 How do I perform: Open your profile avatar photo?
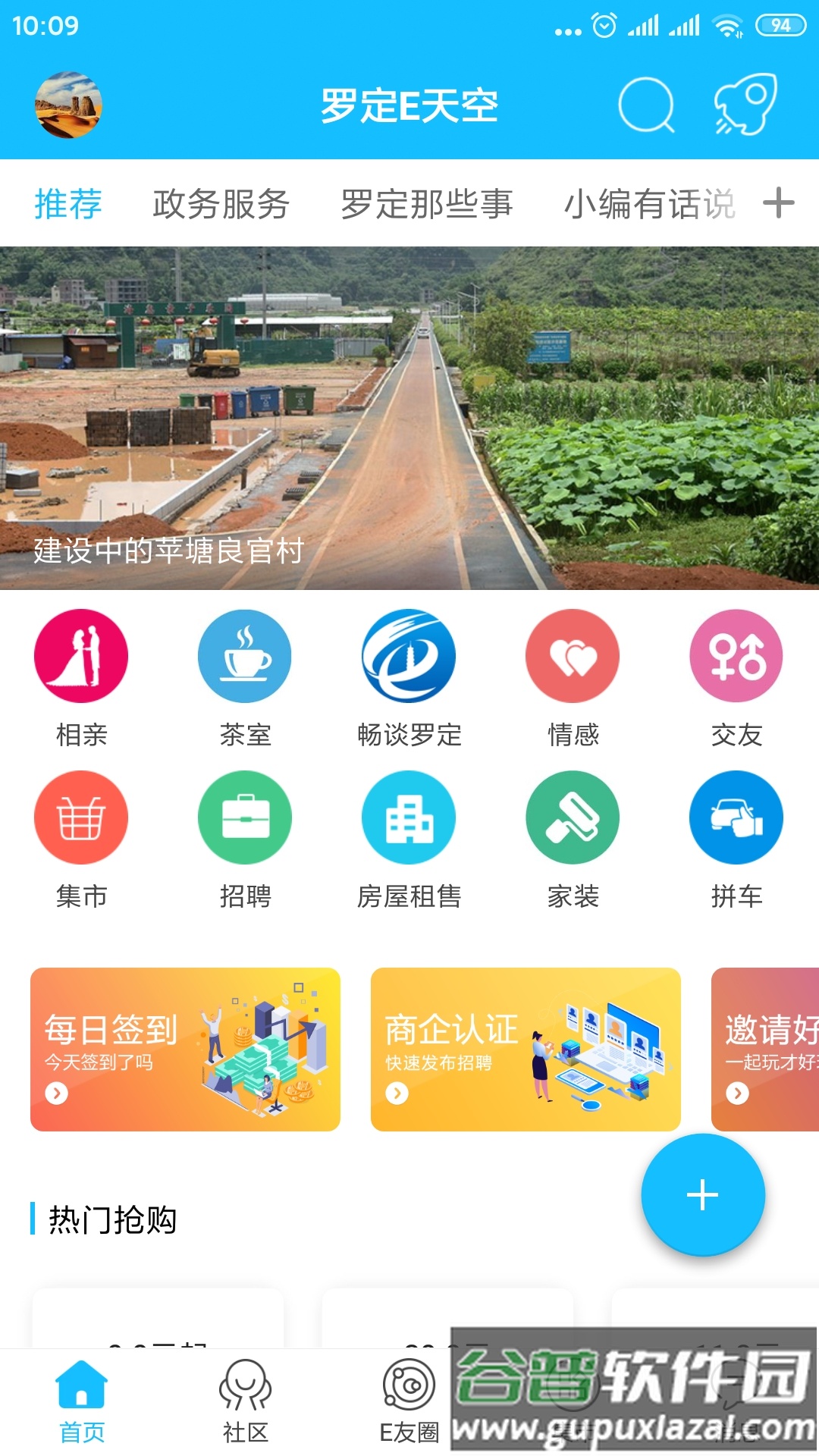70,106
